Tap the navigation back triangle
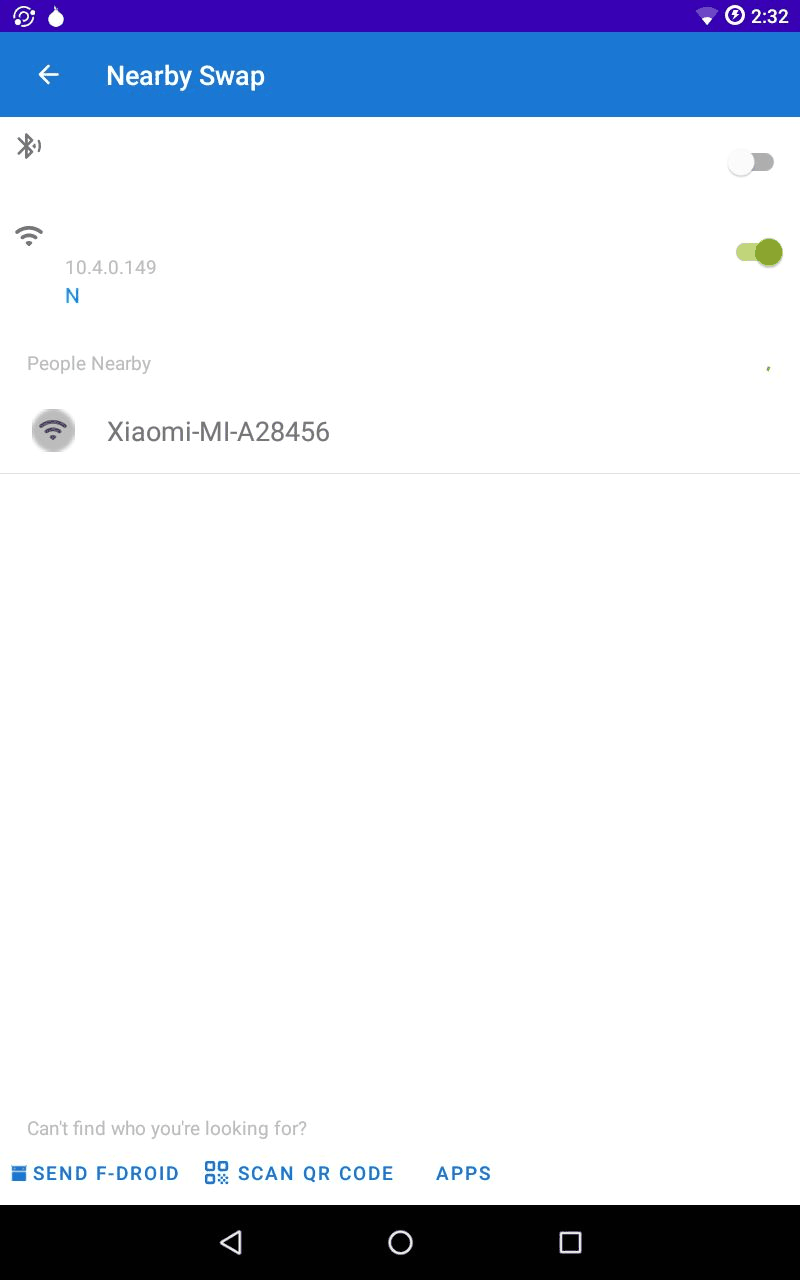The width and height of the screenshot is (800, 1280). (231, 1242)
